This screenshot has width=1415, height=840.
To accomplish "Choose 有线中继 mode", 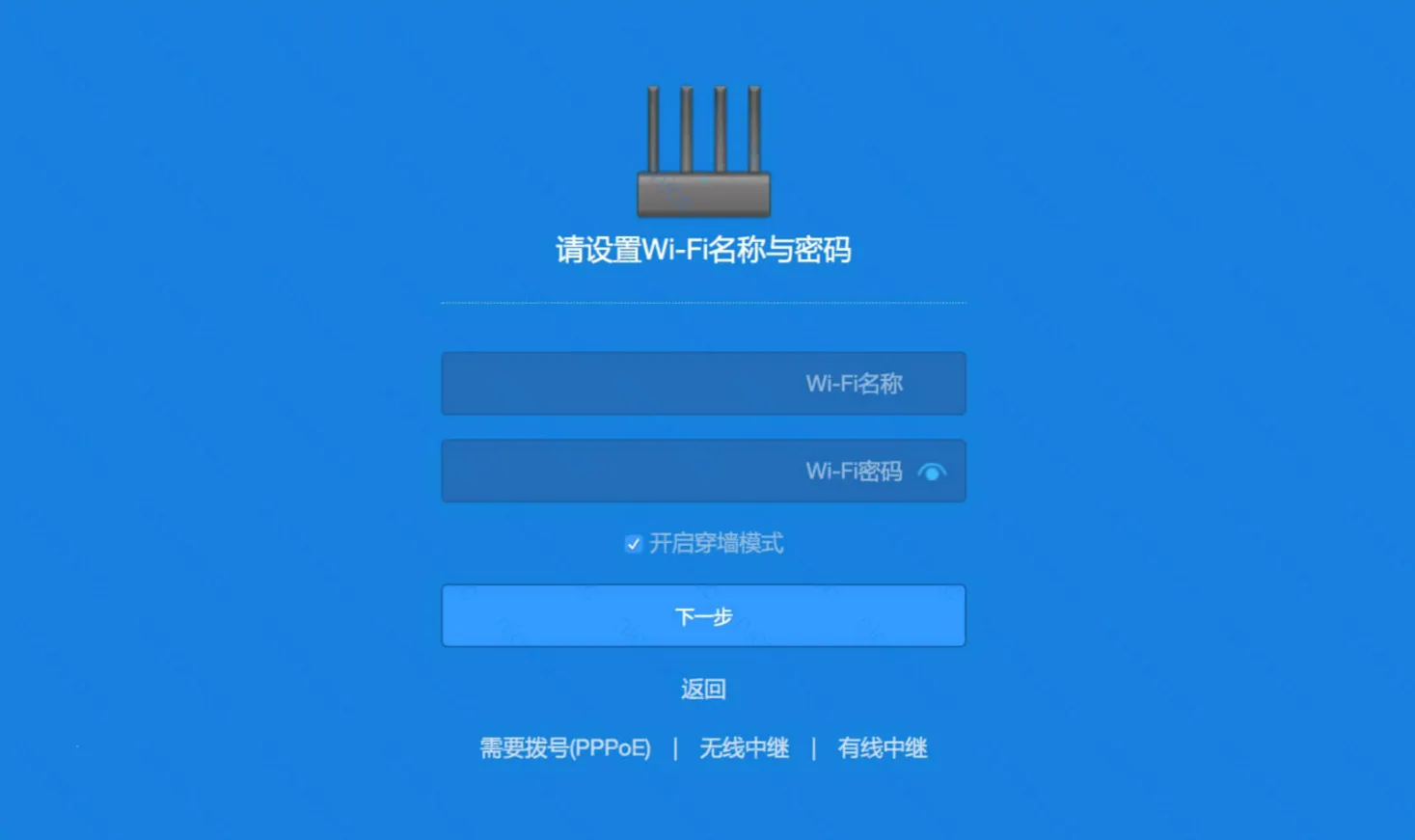I will click(x=882, y=748).
